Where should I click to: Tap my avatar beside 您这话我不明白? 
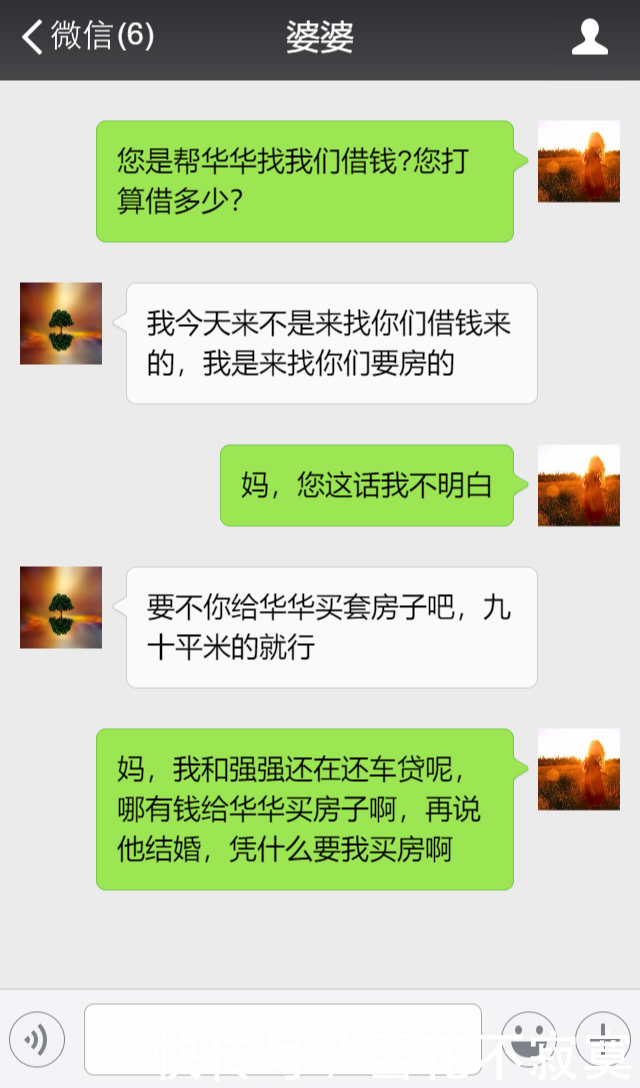point(578,485)
